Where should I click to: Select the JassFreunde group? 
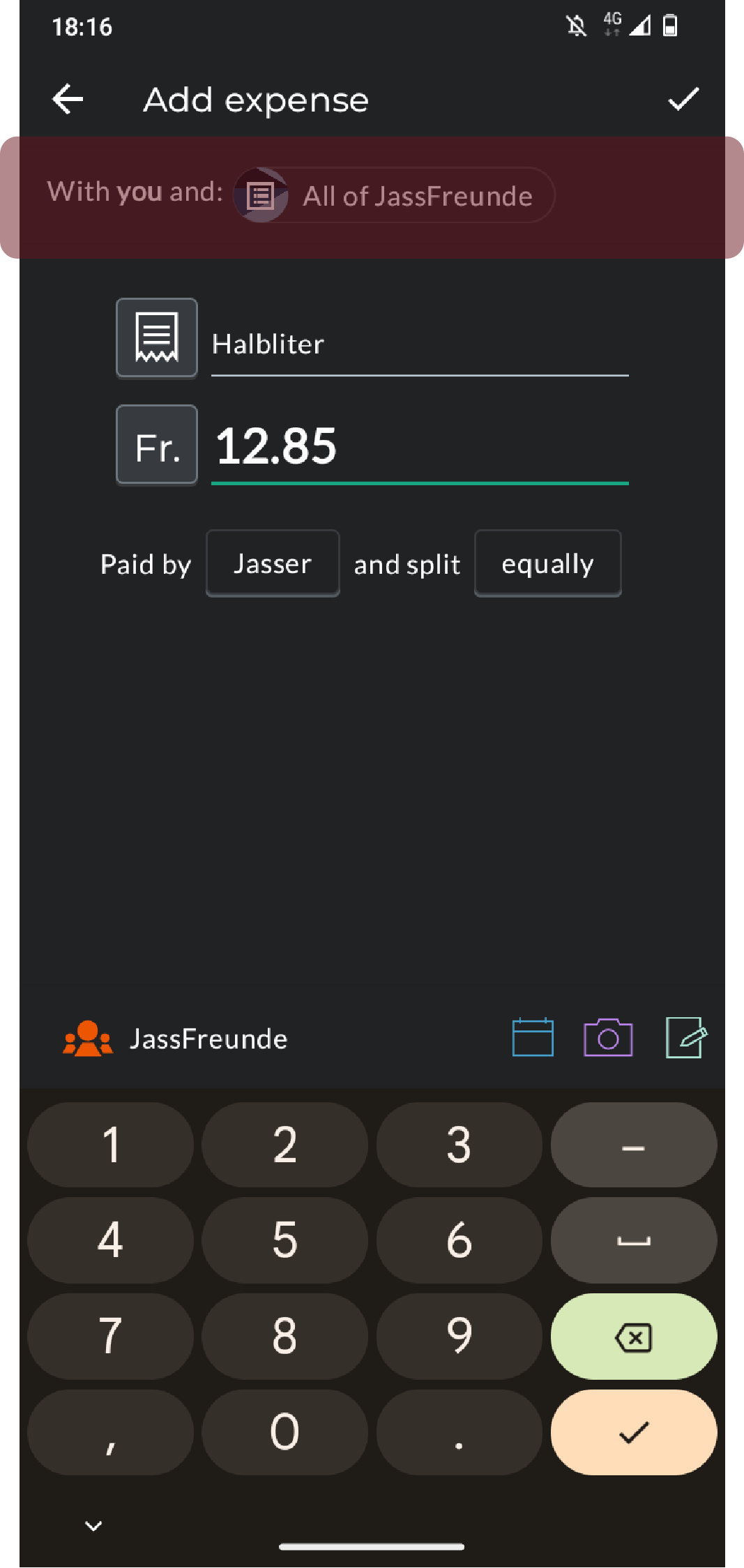[176, 1039]
